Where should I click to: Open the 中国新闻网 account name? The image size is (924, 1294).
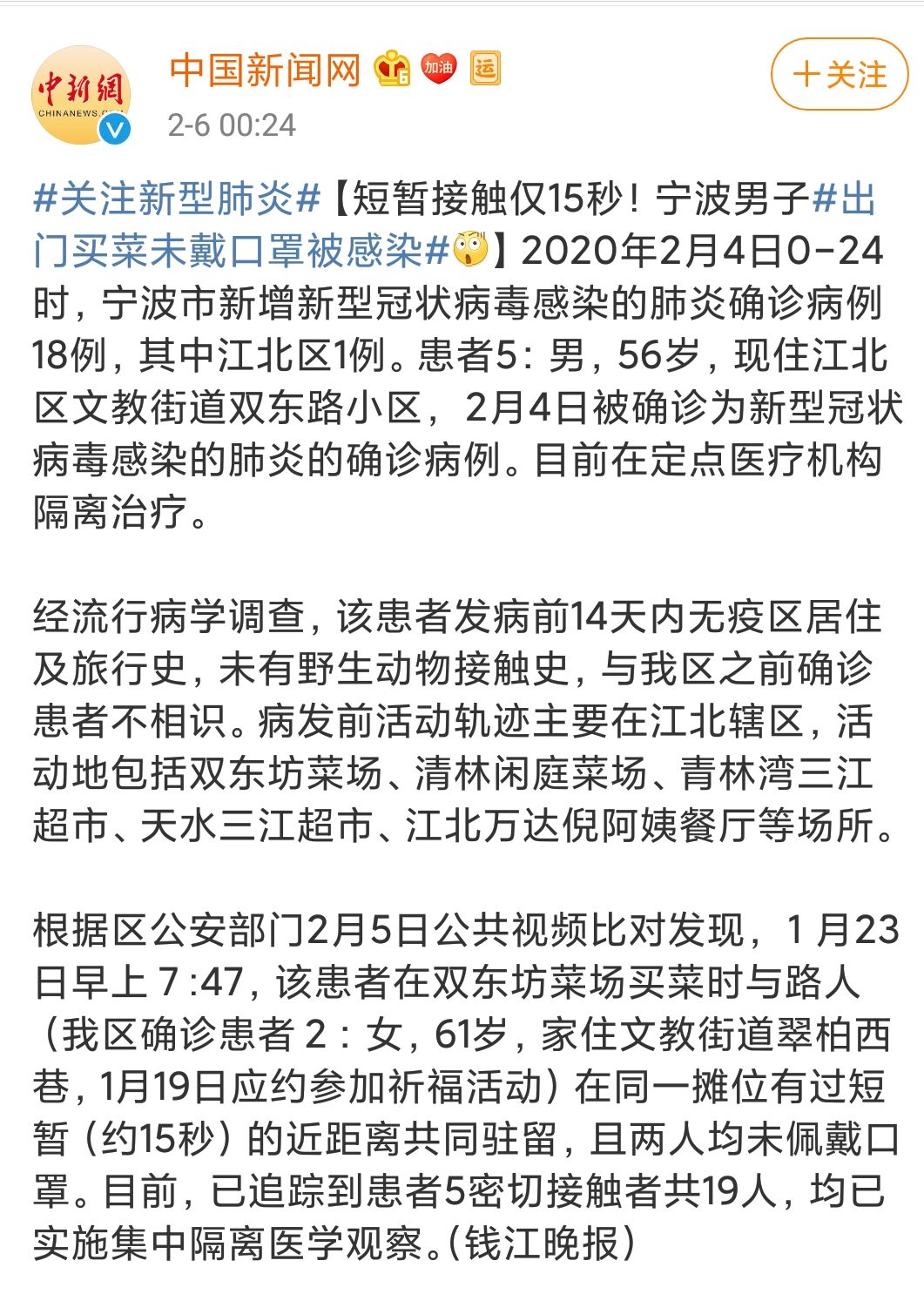click(265, 70)
